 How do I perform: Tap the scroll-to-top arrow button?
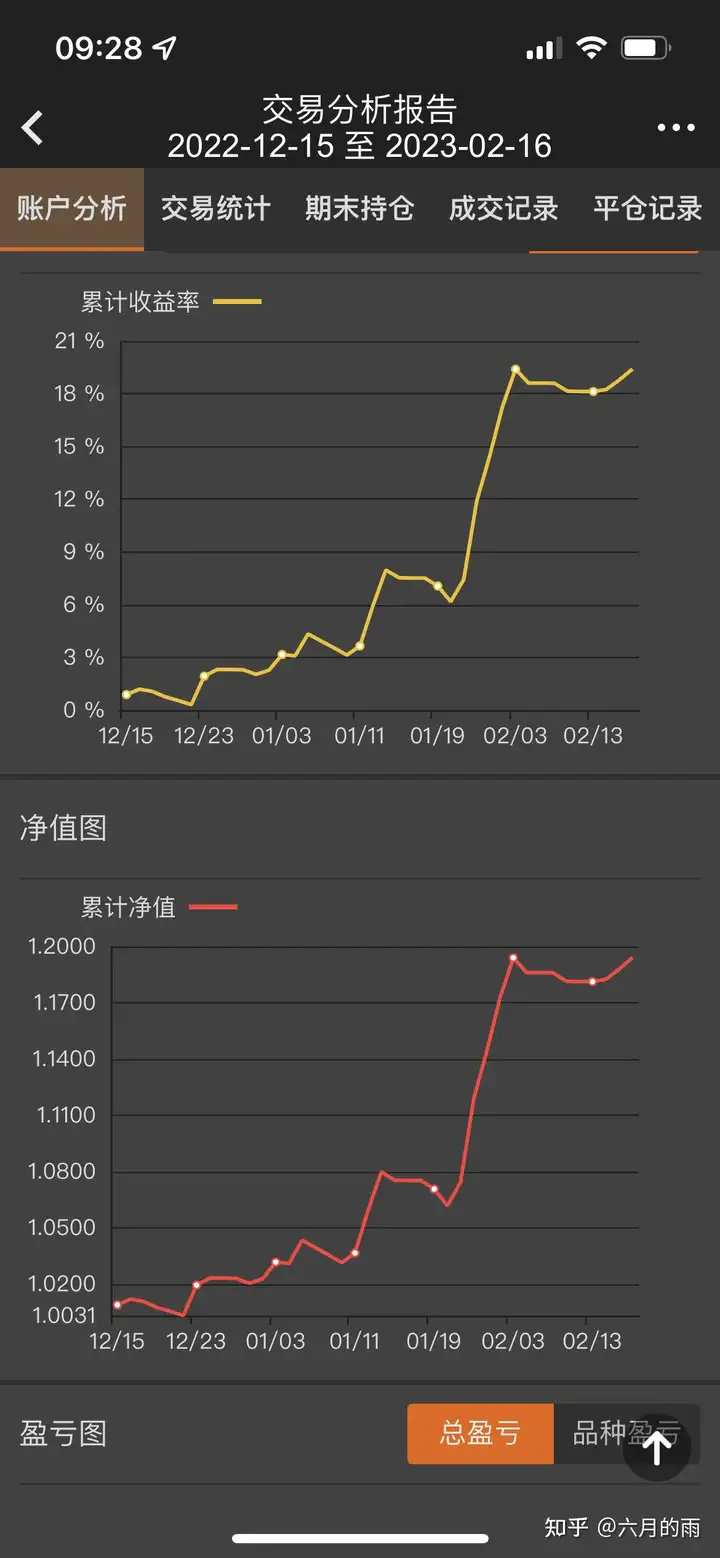pyautogui.click(x=657, y=1447)
